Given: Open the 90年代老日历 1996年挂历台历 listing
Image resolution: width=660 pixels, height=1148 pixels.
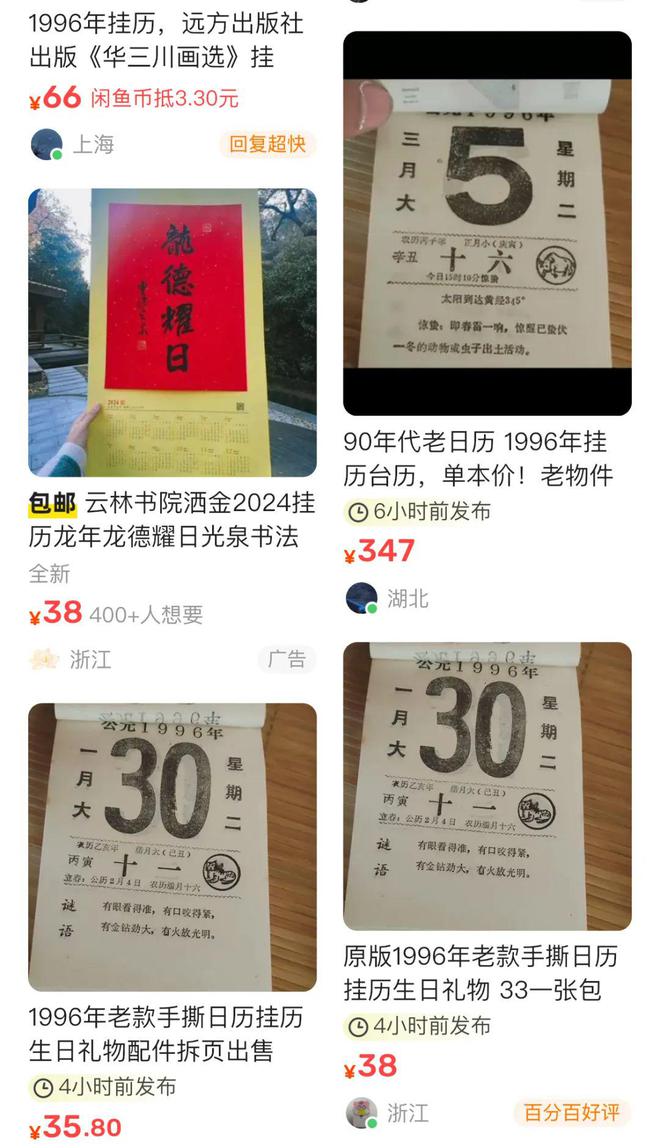Looking at the screenshot, I should (x=487, y=223).
